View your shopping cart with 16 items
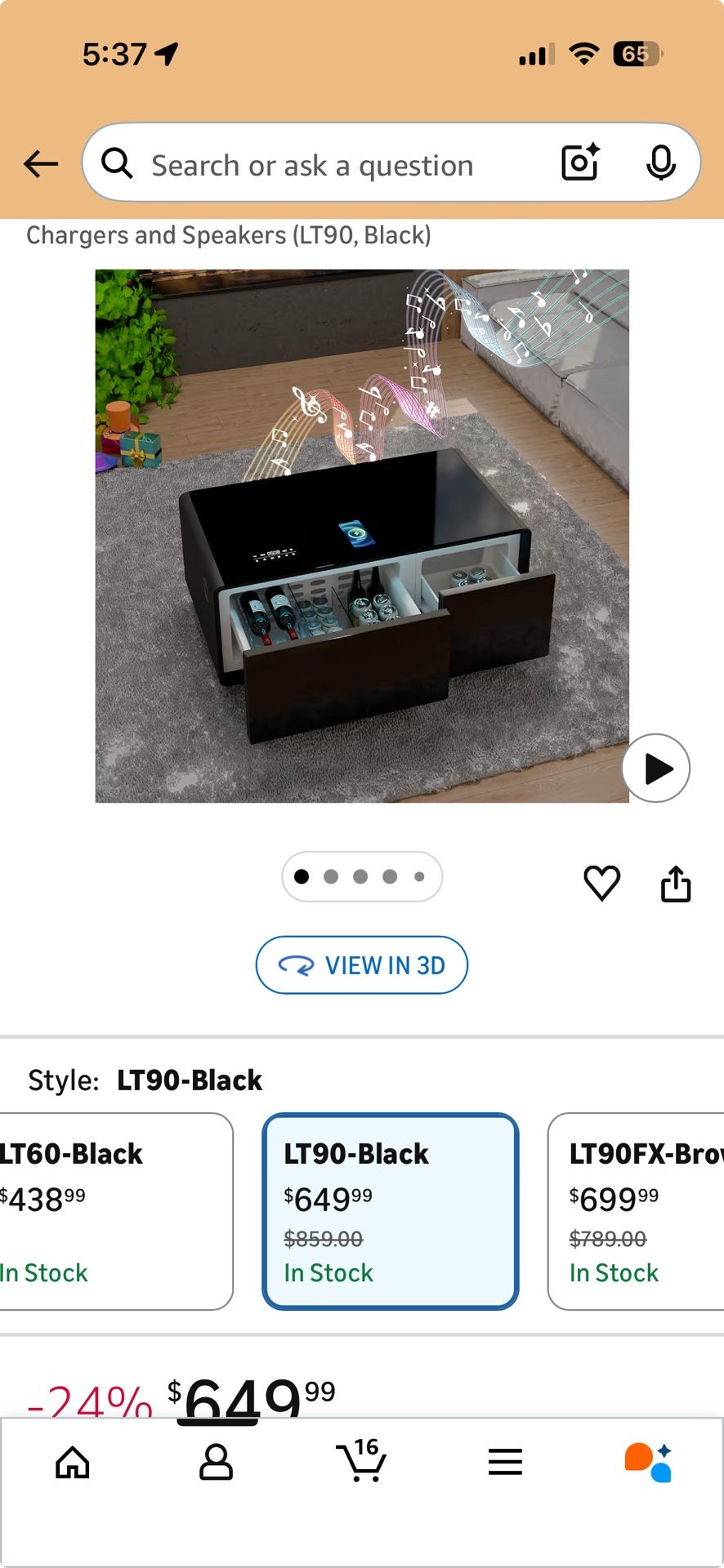Screen dimensions: 724x1568 (x=362, y=1462)
